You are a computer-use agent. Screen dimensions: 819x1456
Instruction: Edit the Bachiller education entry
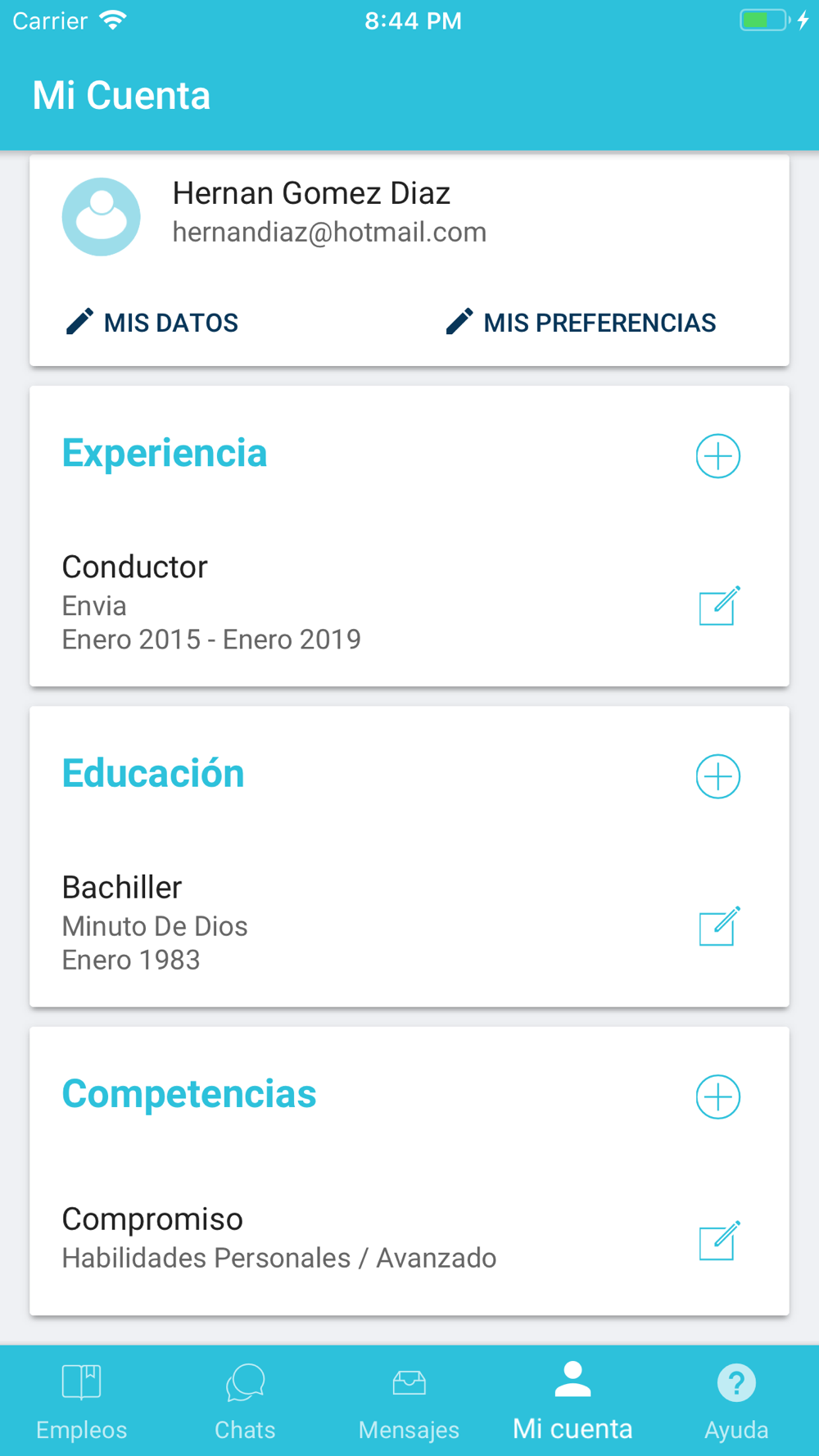click(719, 926)
